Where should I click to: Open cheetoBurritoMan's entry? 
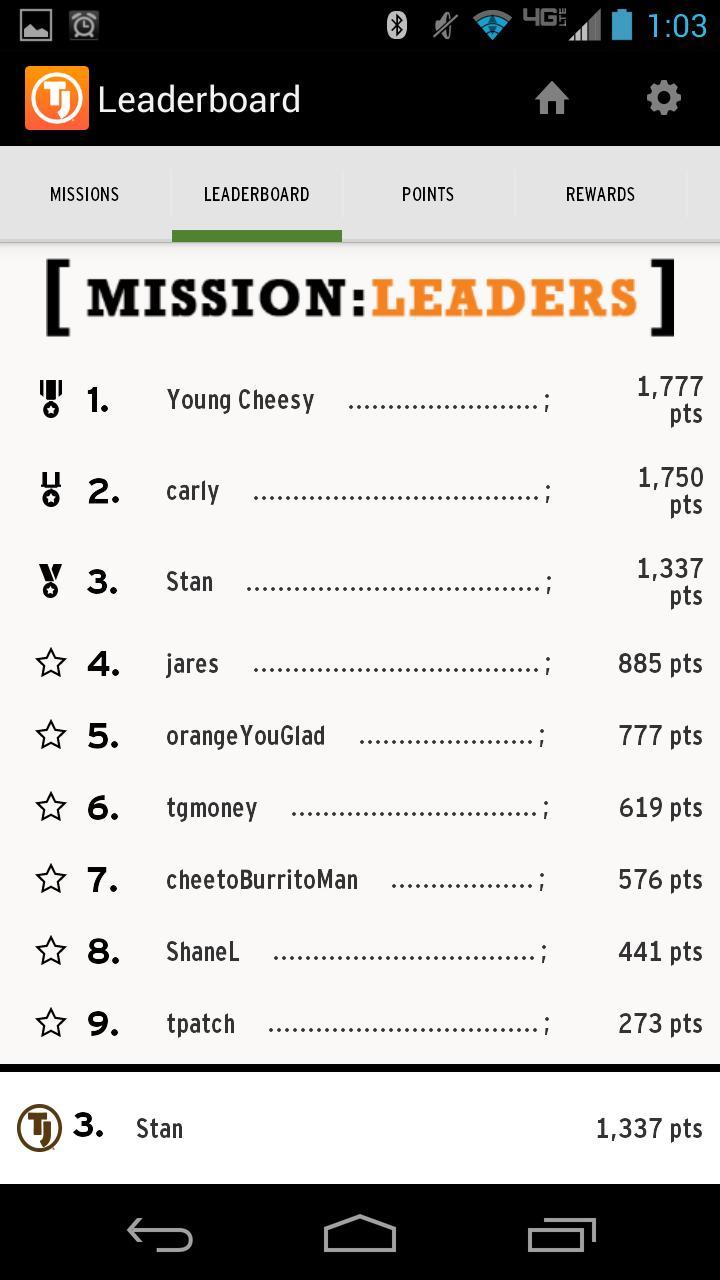coord(360,879)
